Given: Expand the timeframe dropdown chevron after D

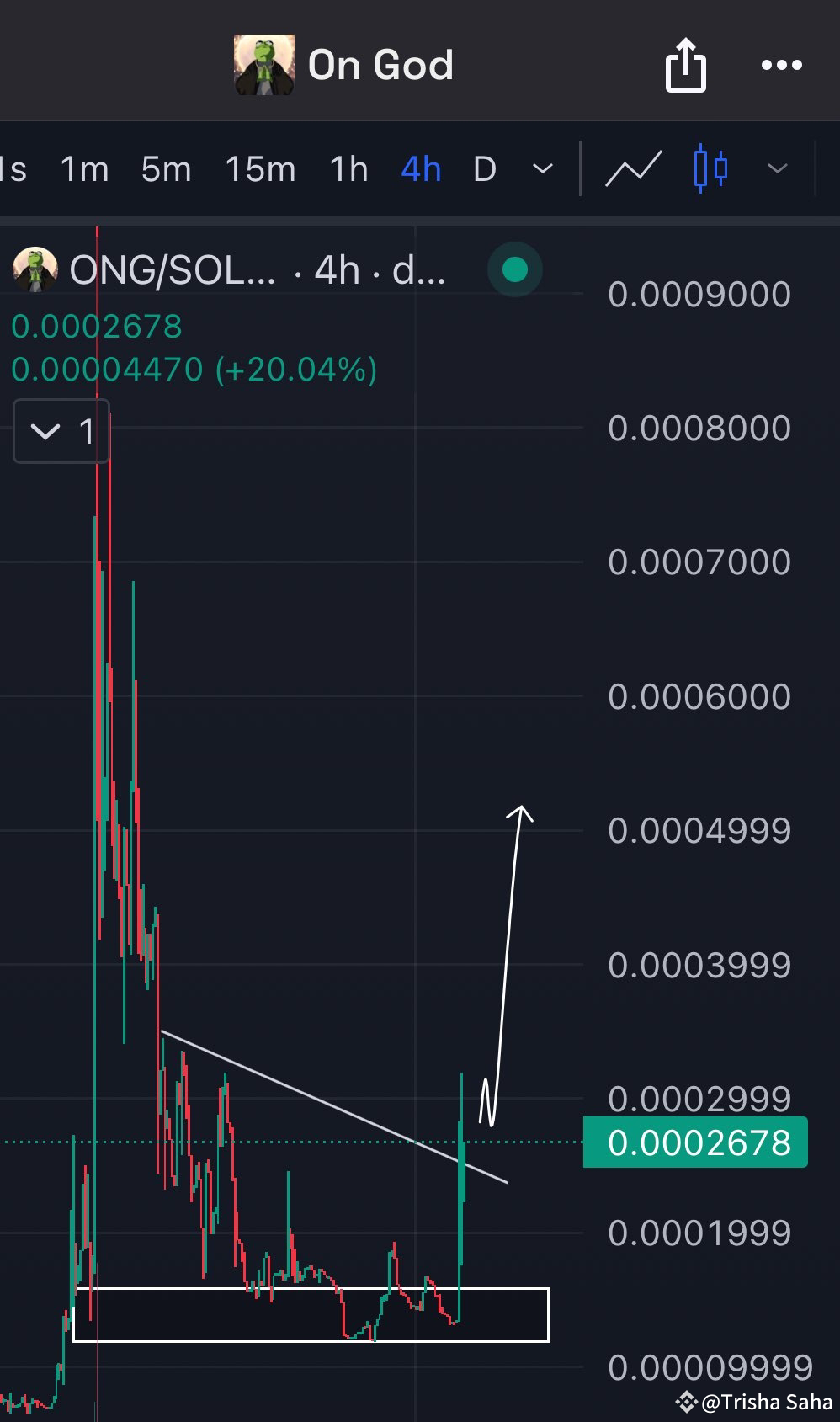Looking at the screenshot, I should pyautogui.click(x=541, y=169).
